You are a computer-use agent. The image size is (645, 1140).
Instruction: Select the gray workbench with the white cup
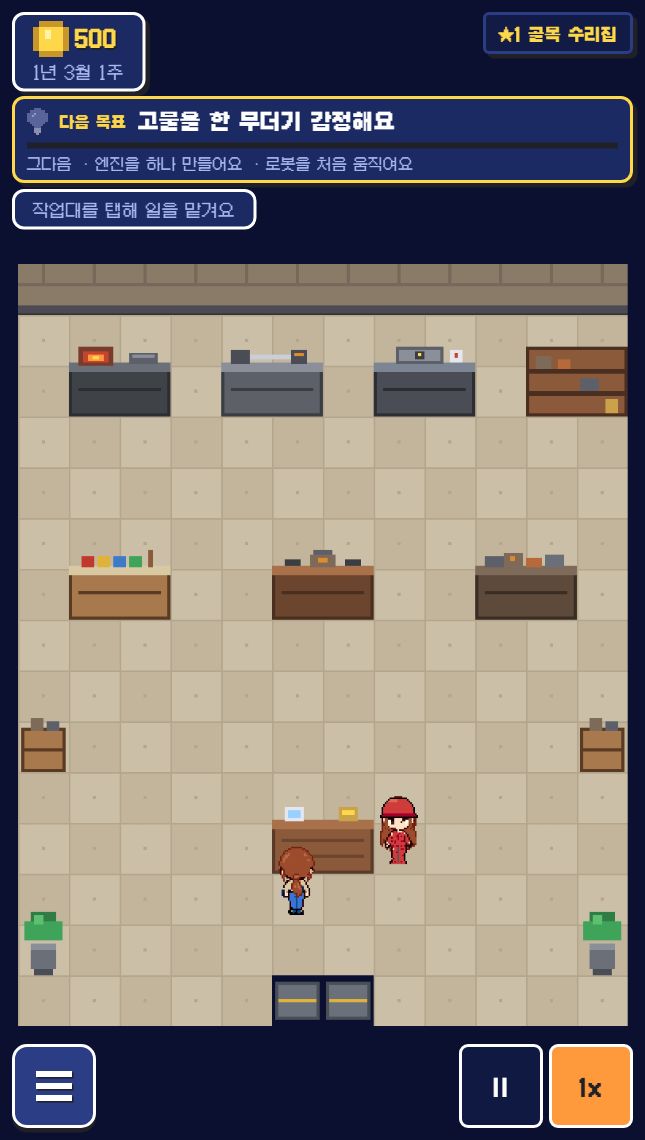[x=424, y=381]
